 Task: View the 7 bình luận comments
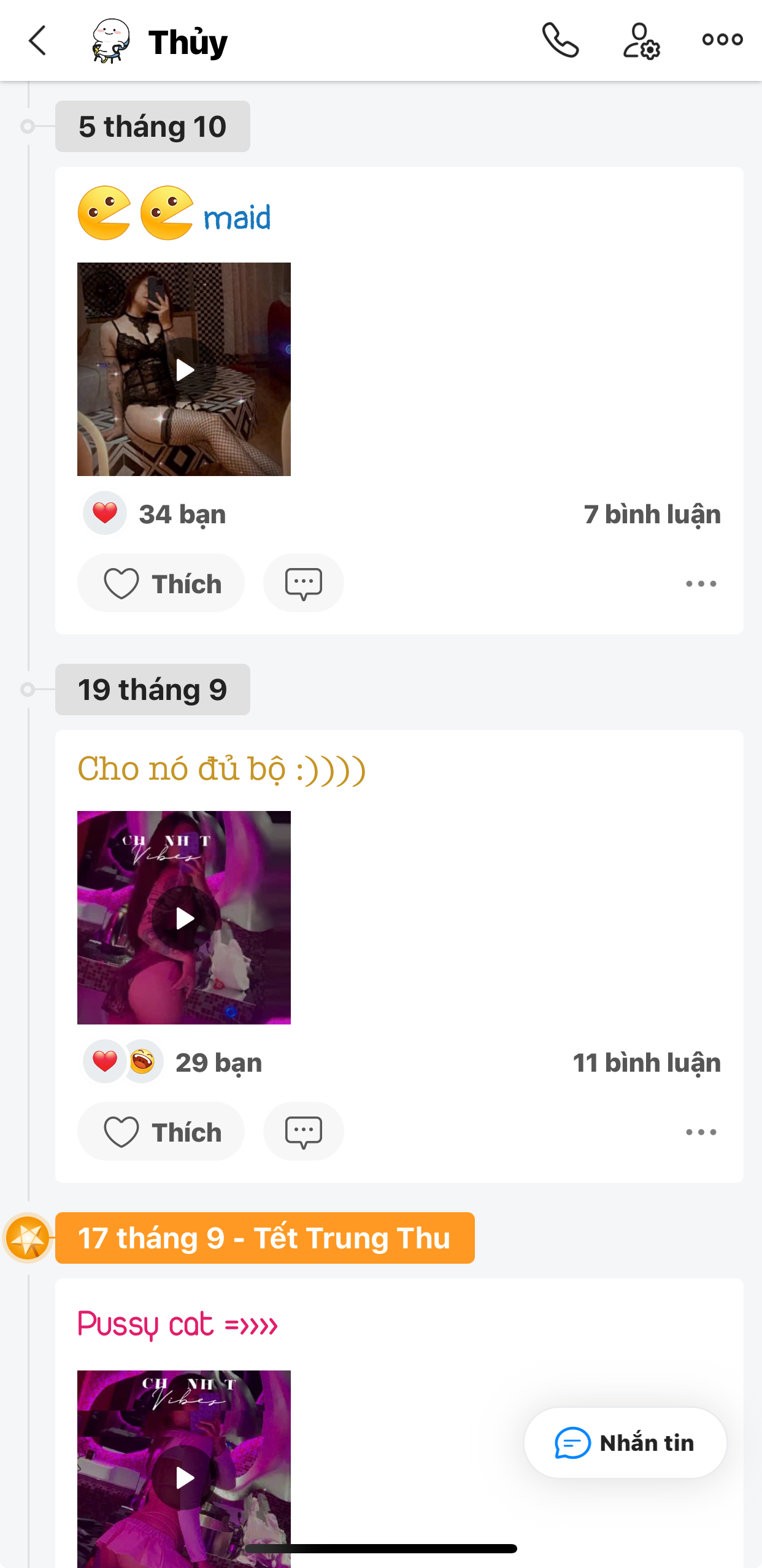tap(652, 514)
